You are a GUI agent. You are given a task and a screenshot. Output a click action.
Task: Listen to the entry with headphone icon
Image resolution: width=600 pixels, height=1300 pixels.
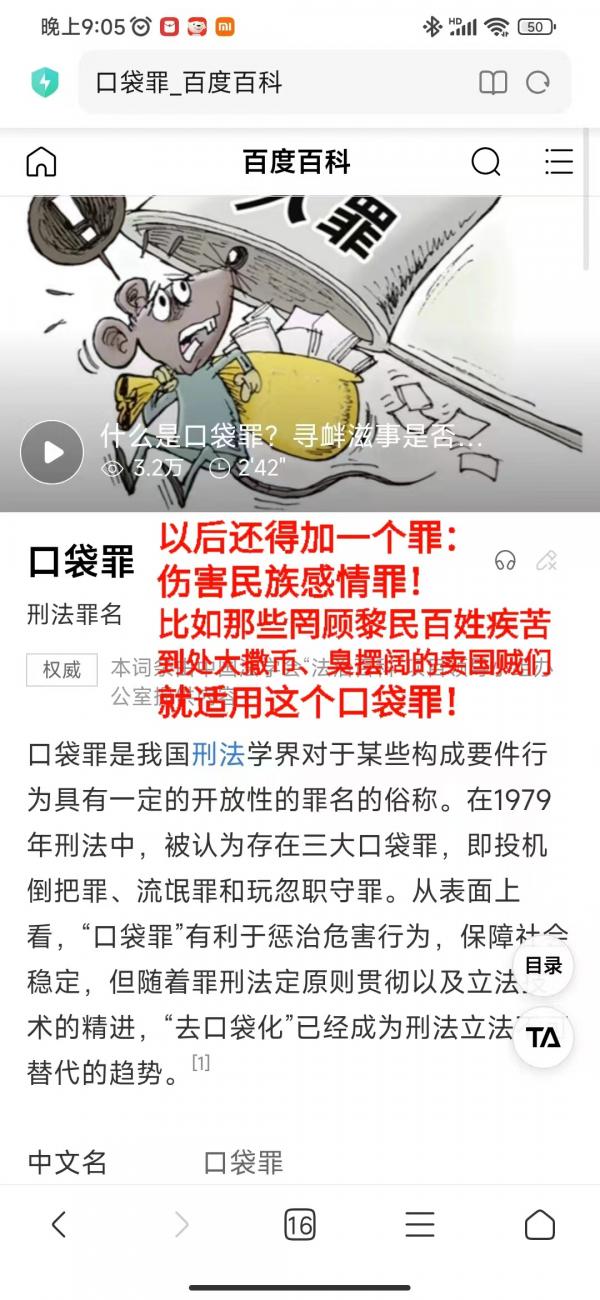pos(505,561)
